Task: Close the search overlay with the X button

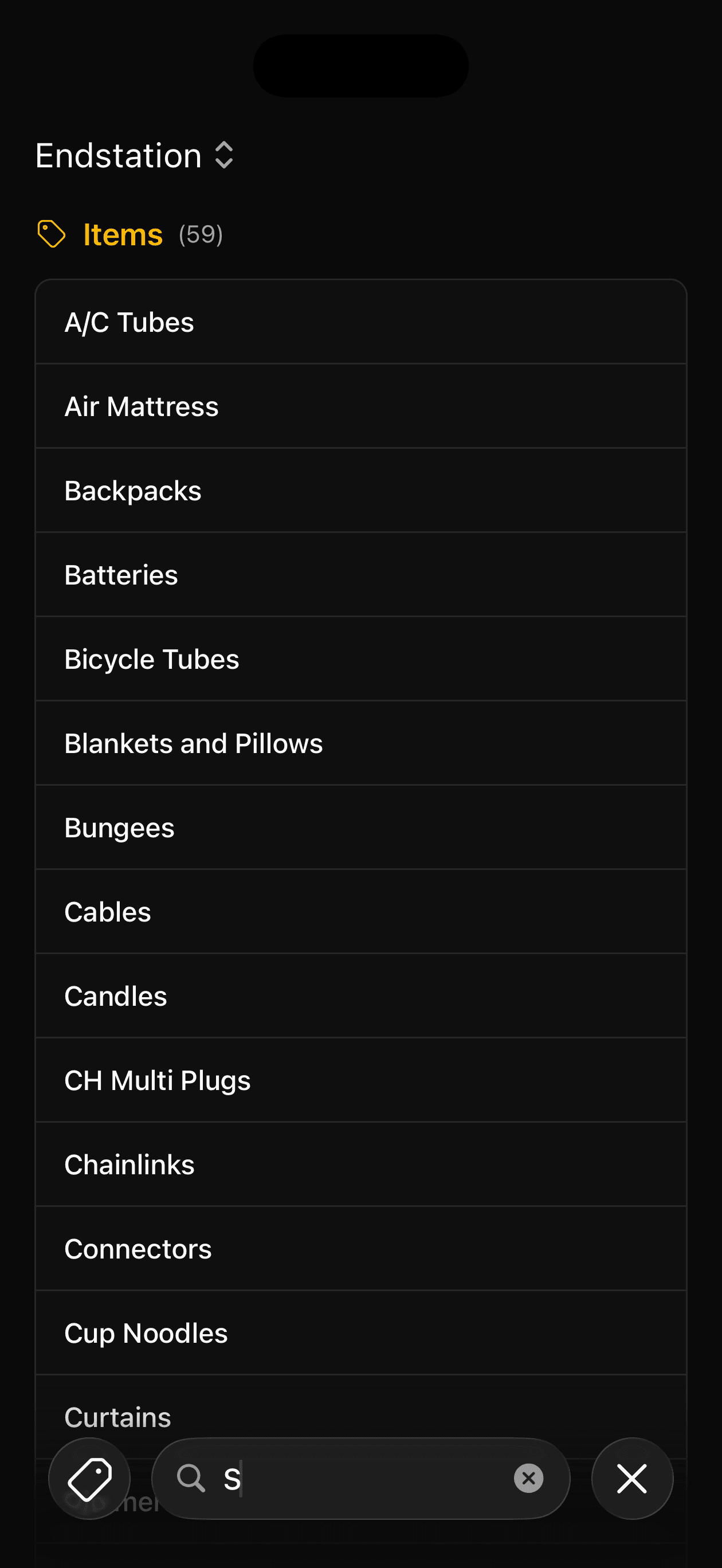Action: pos(632,1479)
